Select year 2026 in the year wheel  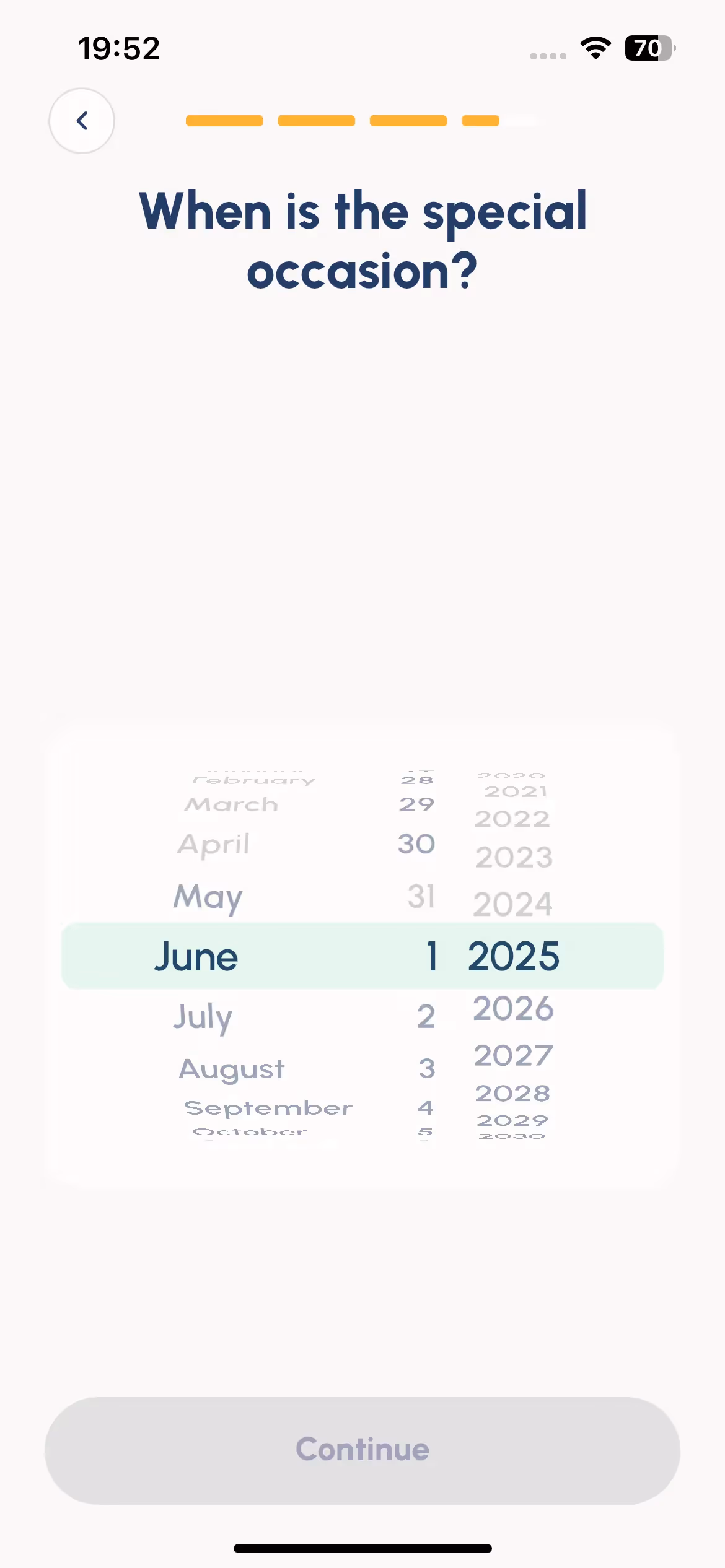pos(513,1008)
